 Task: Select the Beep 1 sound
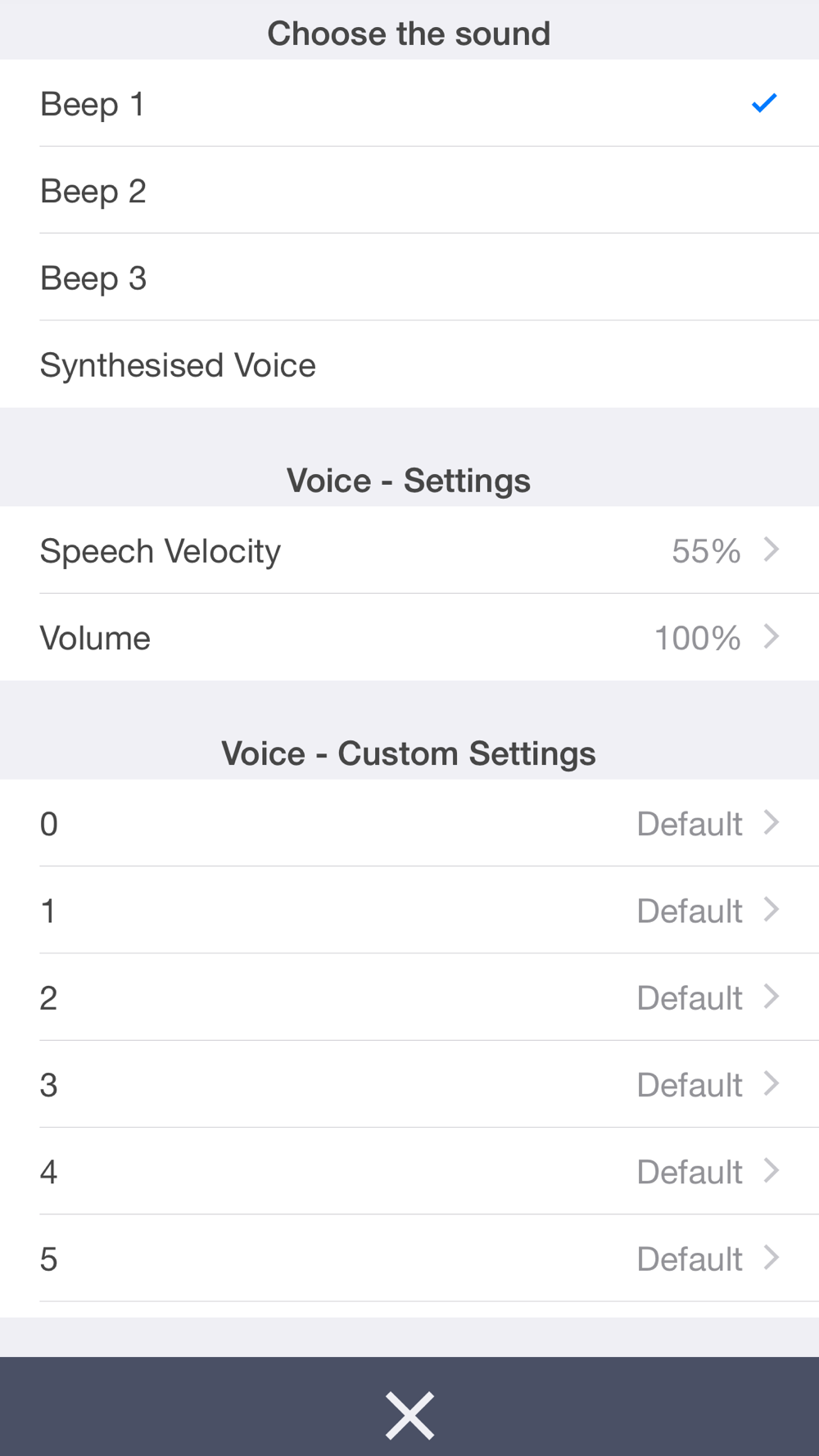tap(409, 103)
